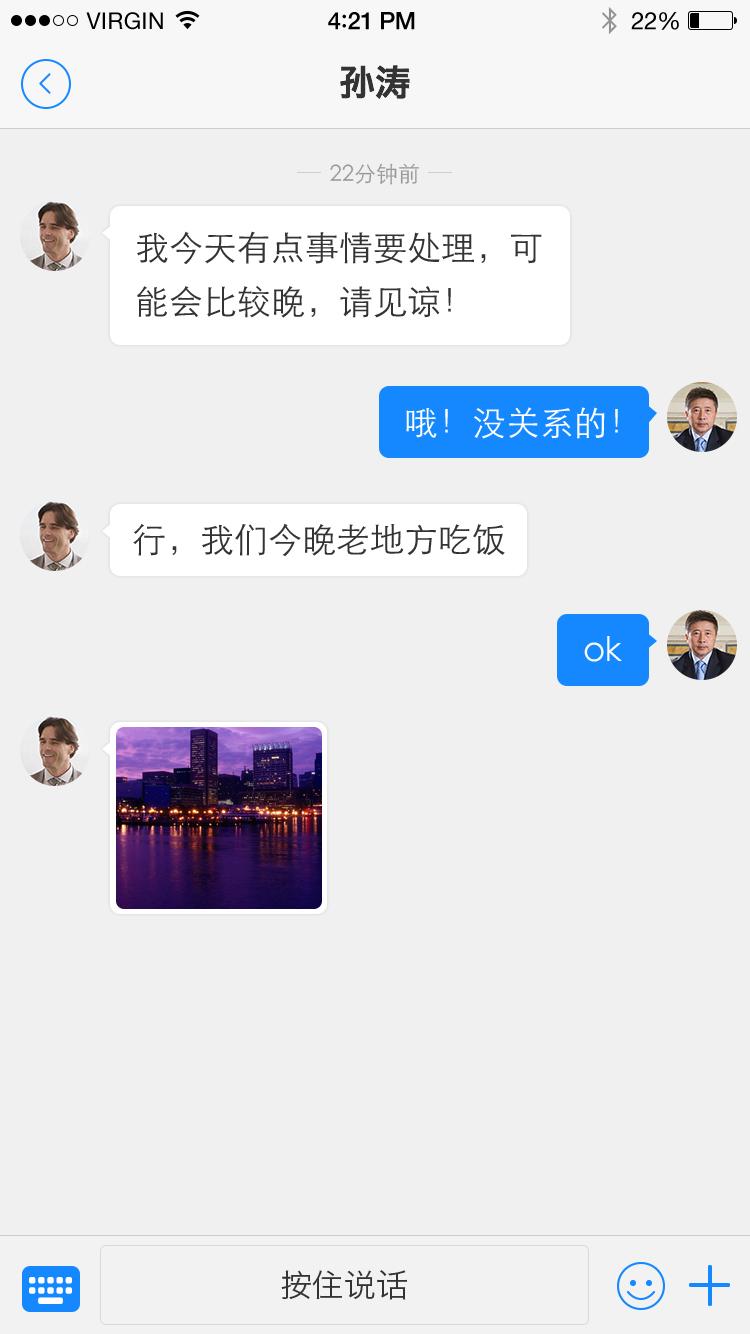
Task: Tap the Bluetooth icon in the status bar
Action: [610, 18]
